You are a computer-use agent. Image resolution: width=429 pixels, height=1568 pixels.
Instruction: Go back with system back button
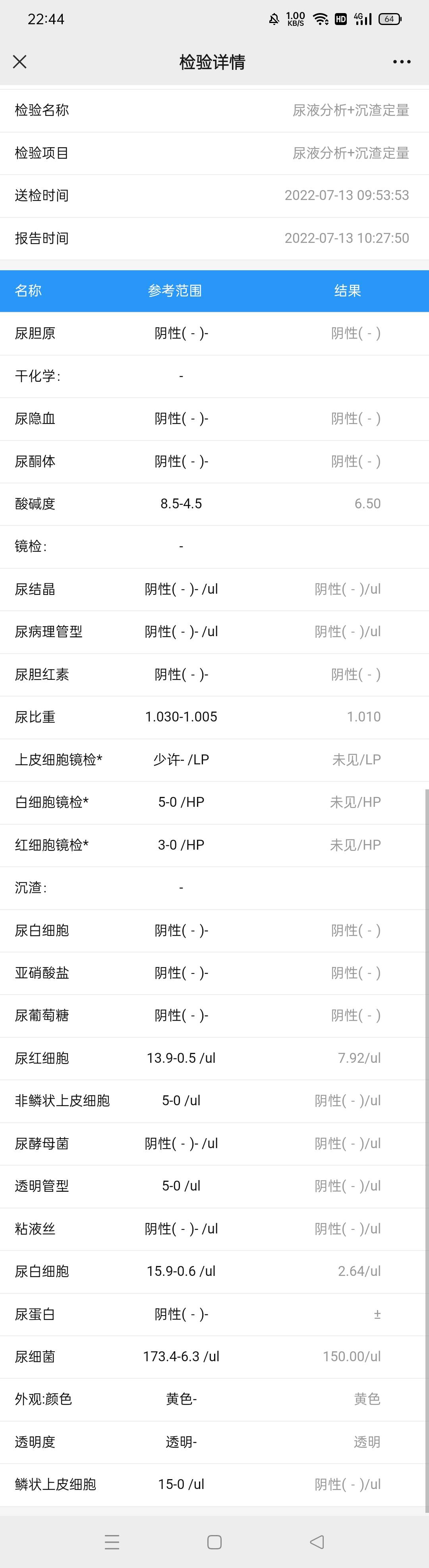(x=317, y=1541)
